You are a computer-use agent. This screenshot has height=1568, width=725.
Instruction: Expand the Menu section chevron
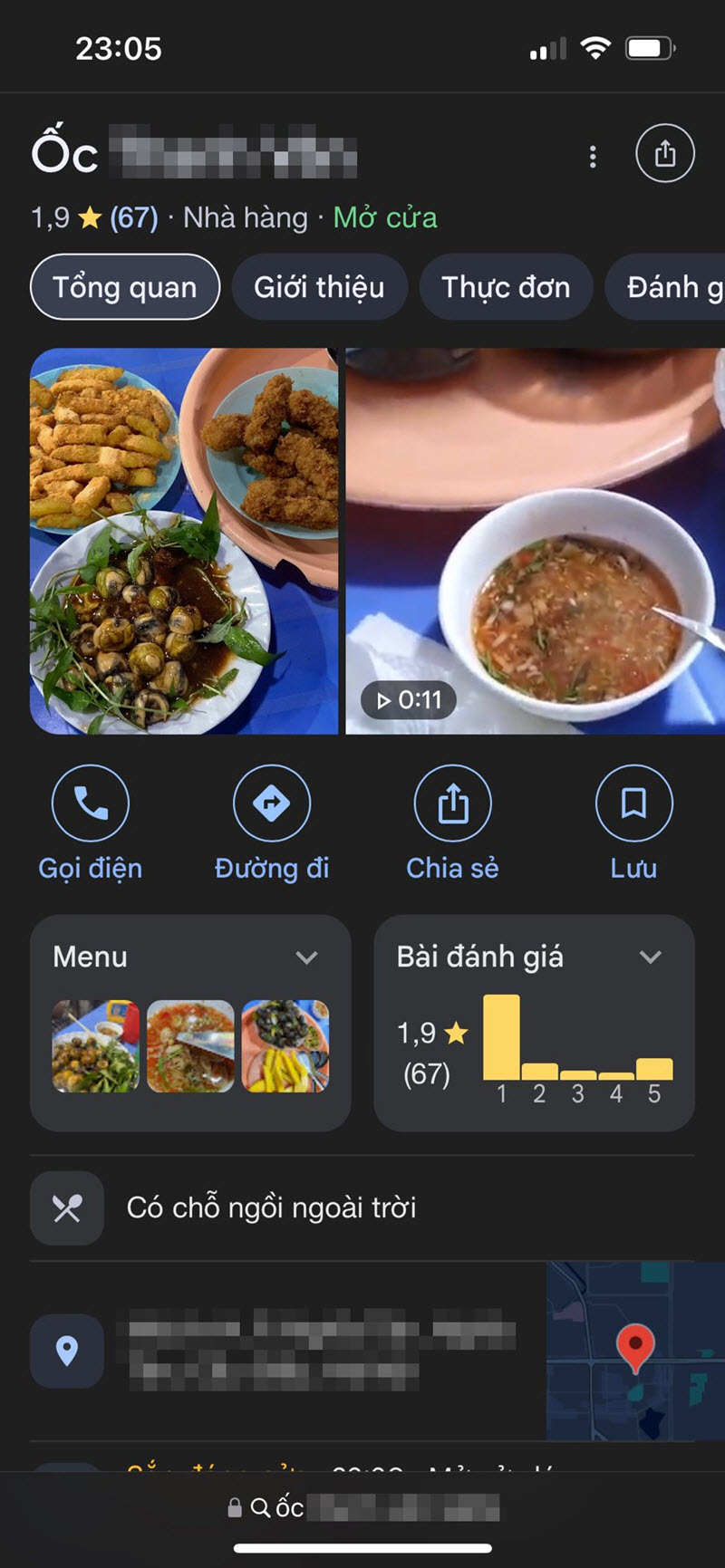click(x=307, y=957)
